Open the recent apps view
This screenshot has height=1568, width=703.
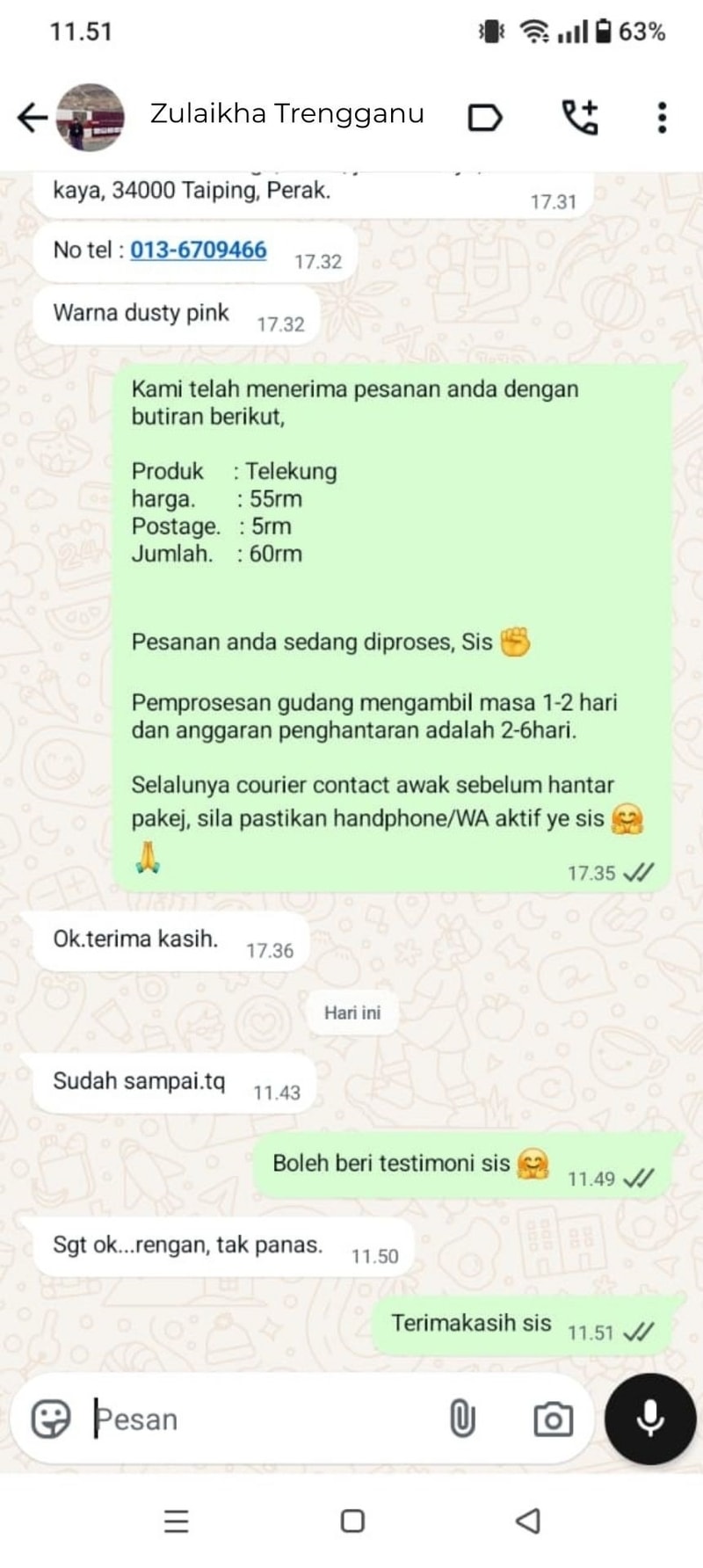pos(177,1521)
